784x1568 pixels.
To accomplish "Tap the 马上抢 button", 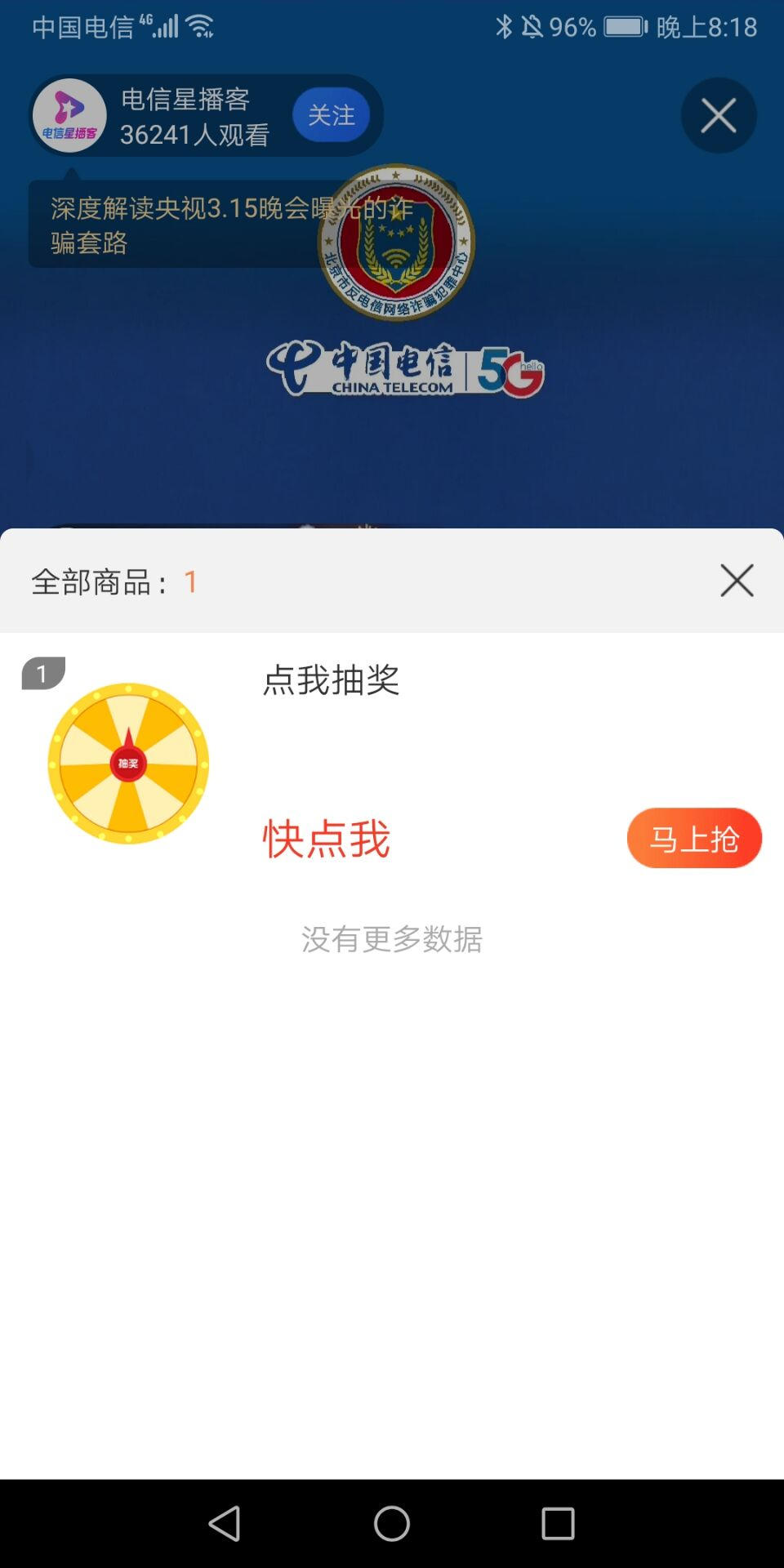I will coord(694,838).
